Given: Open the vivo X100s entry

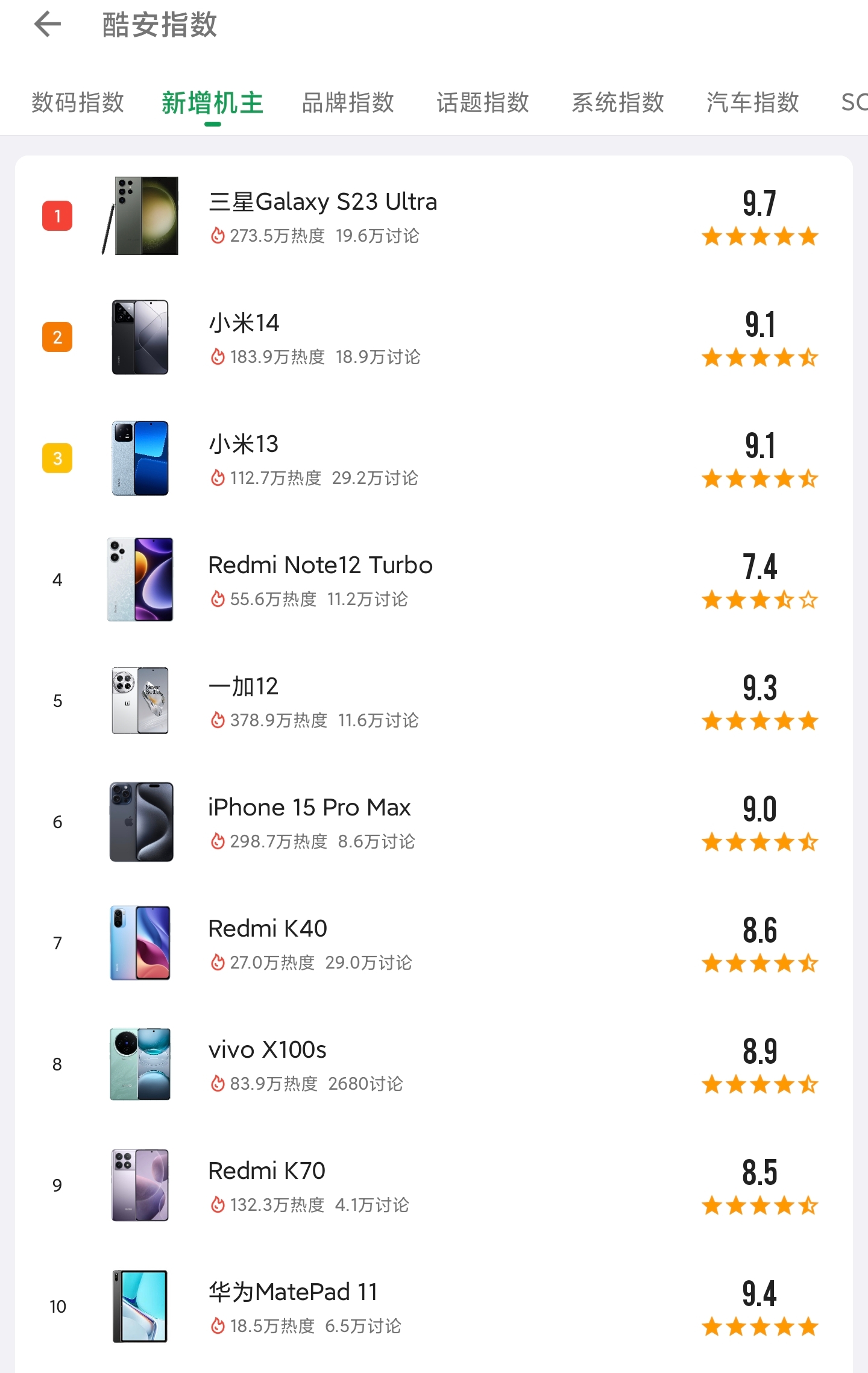Looking at the screenshot, I should [267, 1051].
